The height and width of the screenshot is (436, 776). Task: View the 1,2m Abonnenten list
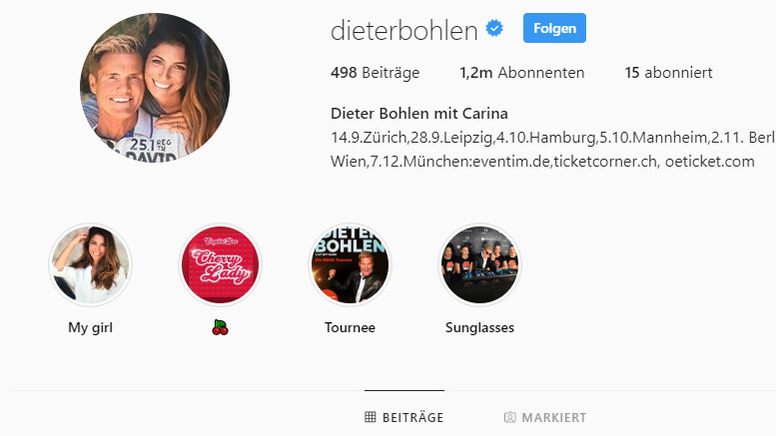pos(522,73)
